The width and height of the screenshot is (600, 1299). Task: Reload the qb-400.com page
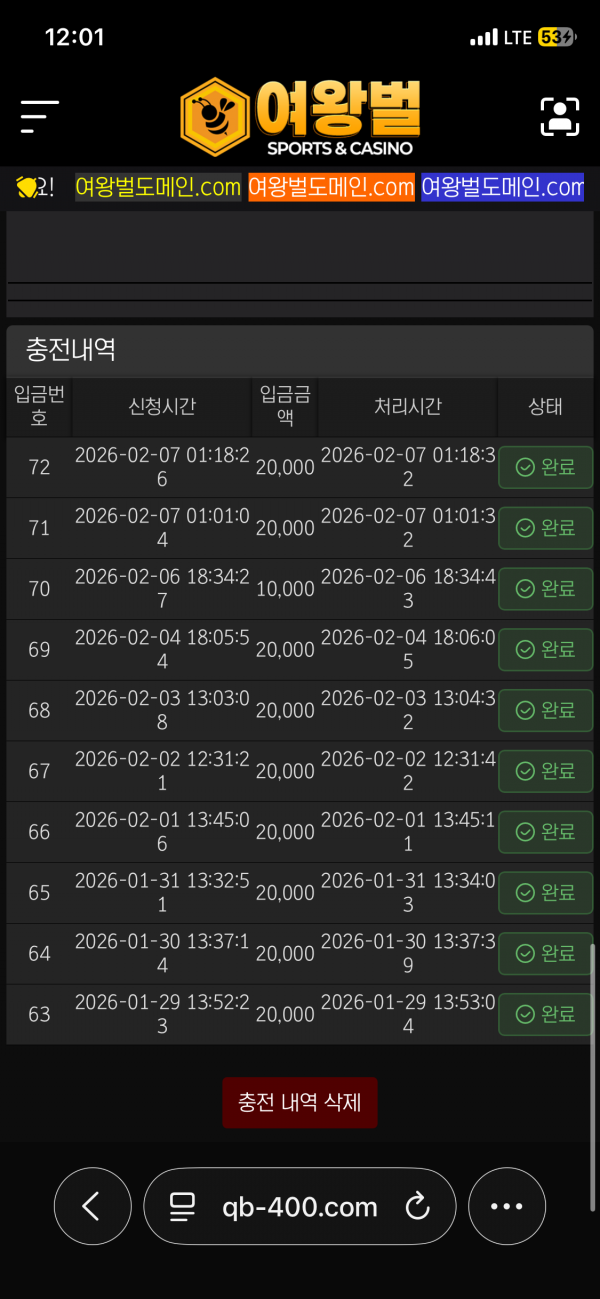click(x=417, y=1207)
